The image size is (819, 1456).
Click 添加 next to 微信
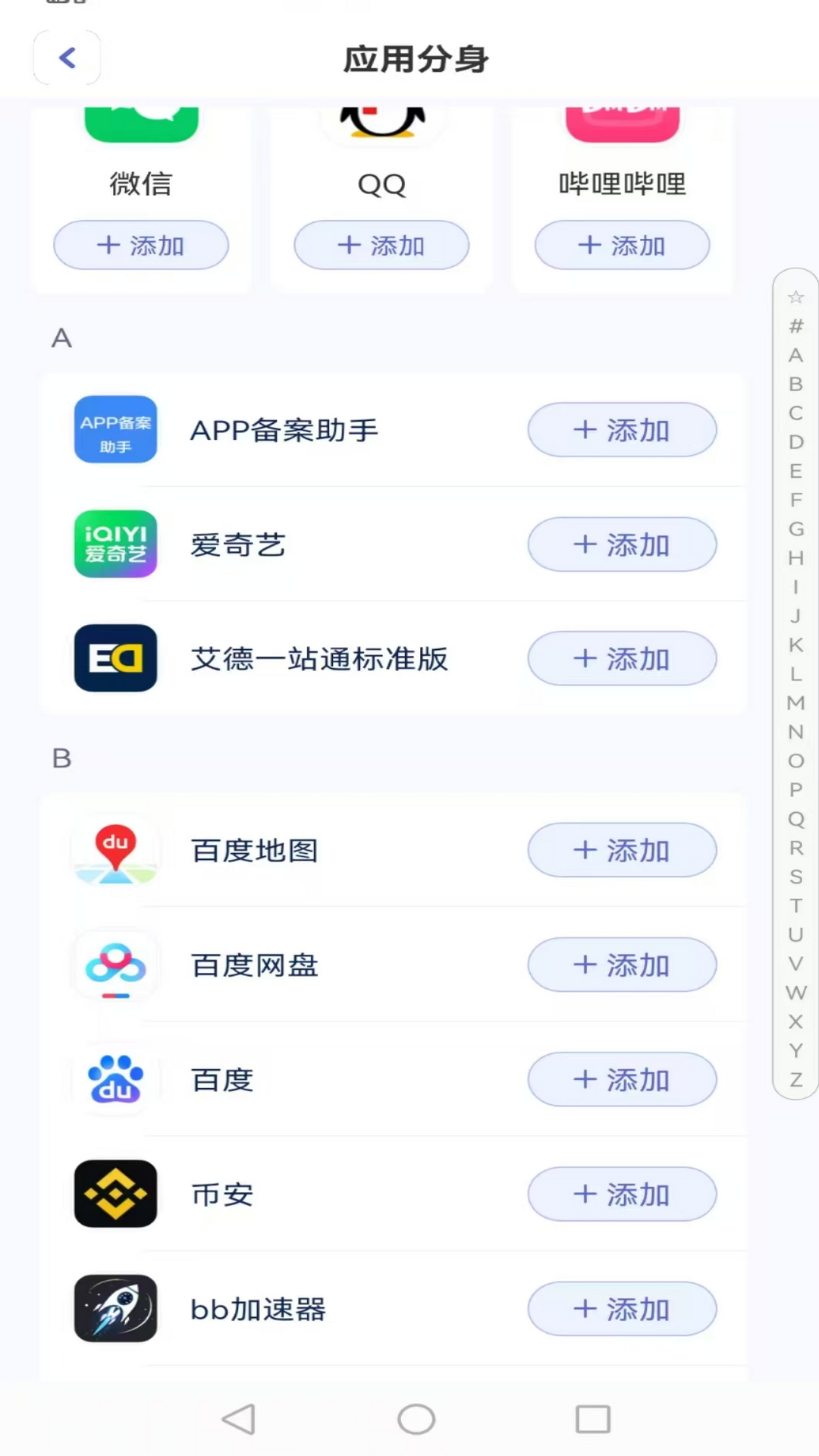(141, 245)
